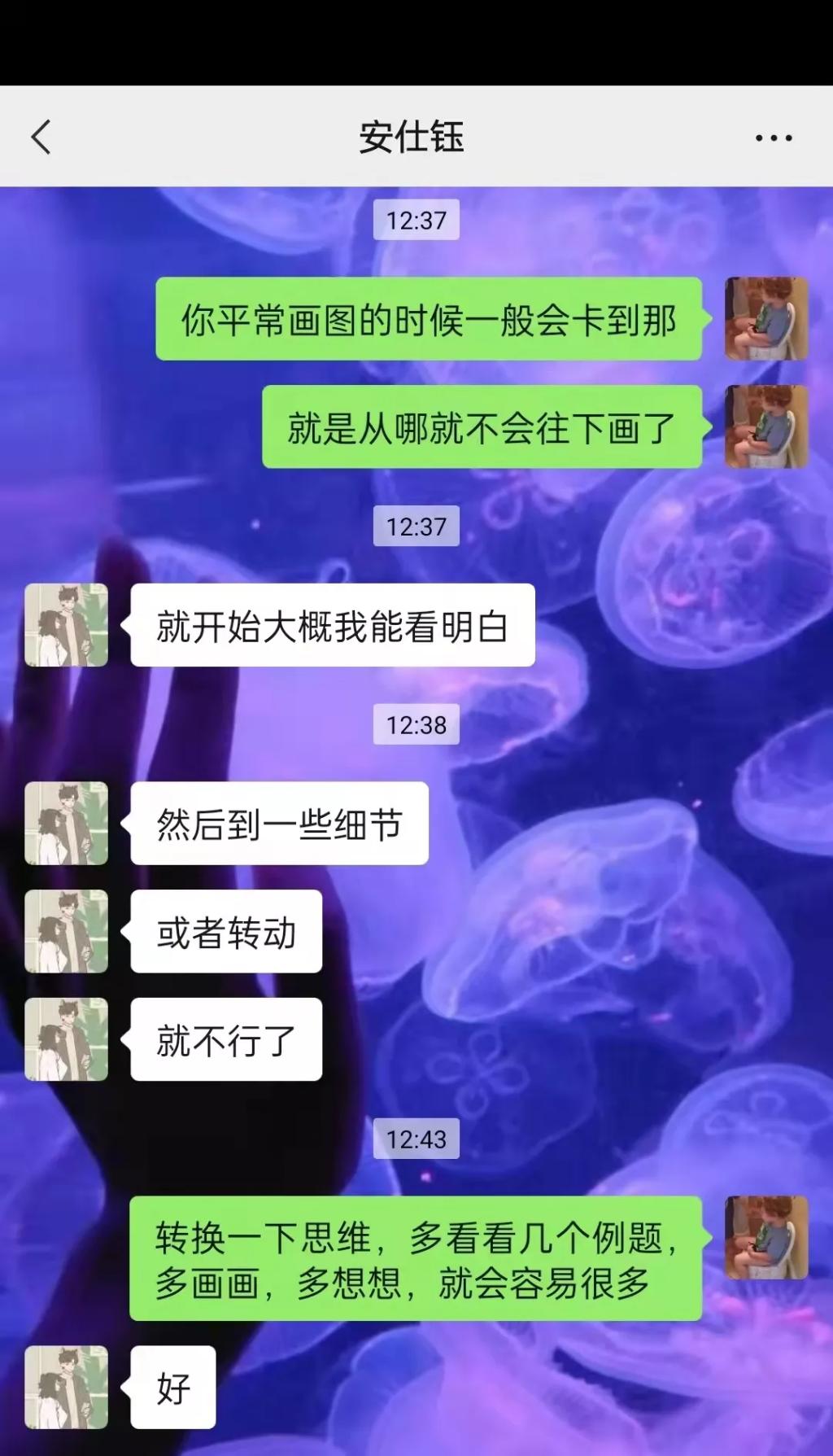Open the contact avatar beside 好
Image resolution: width=833 pixels, height=1456 pixels.
click(66, 1387)
